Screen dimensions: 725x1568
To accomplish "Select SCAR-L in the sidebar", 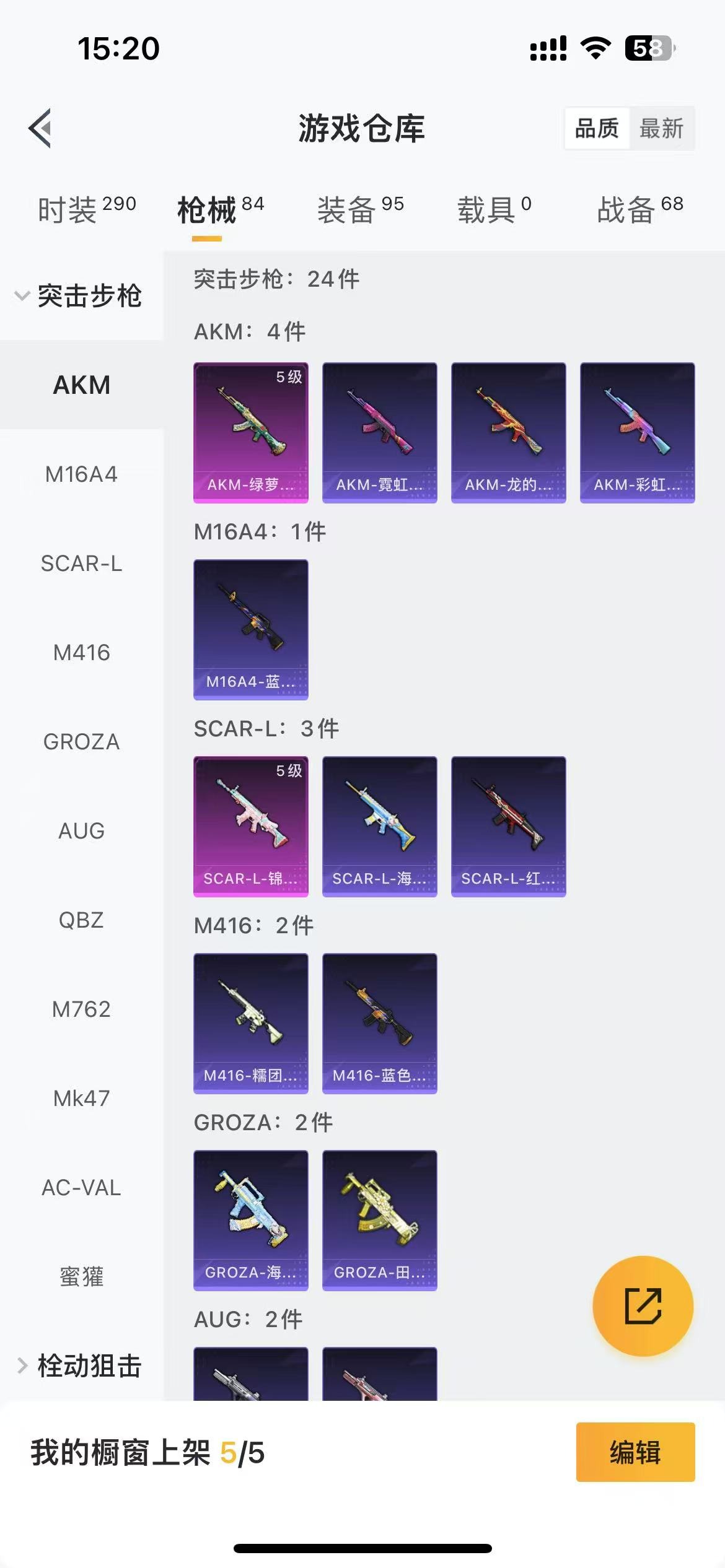I will [x=81, y=564].
